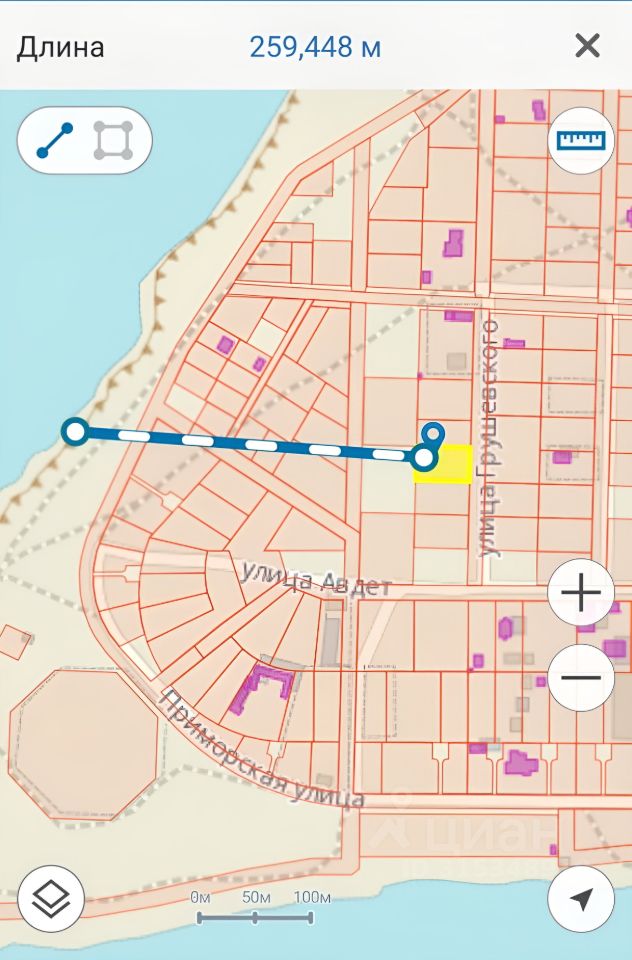Zoom in on the map
Viewport: 632px width, 960px height.
pyautogui.click(x=581, y=594)
